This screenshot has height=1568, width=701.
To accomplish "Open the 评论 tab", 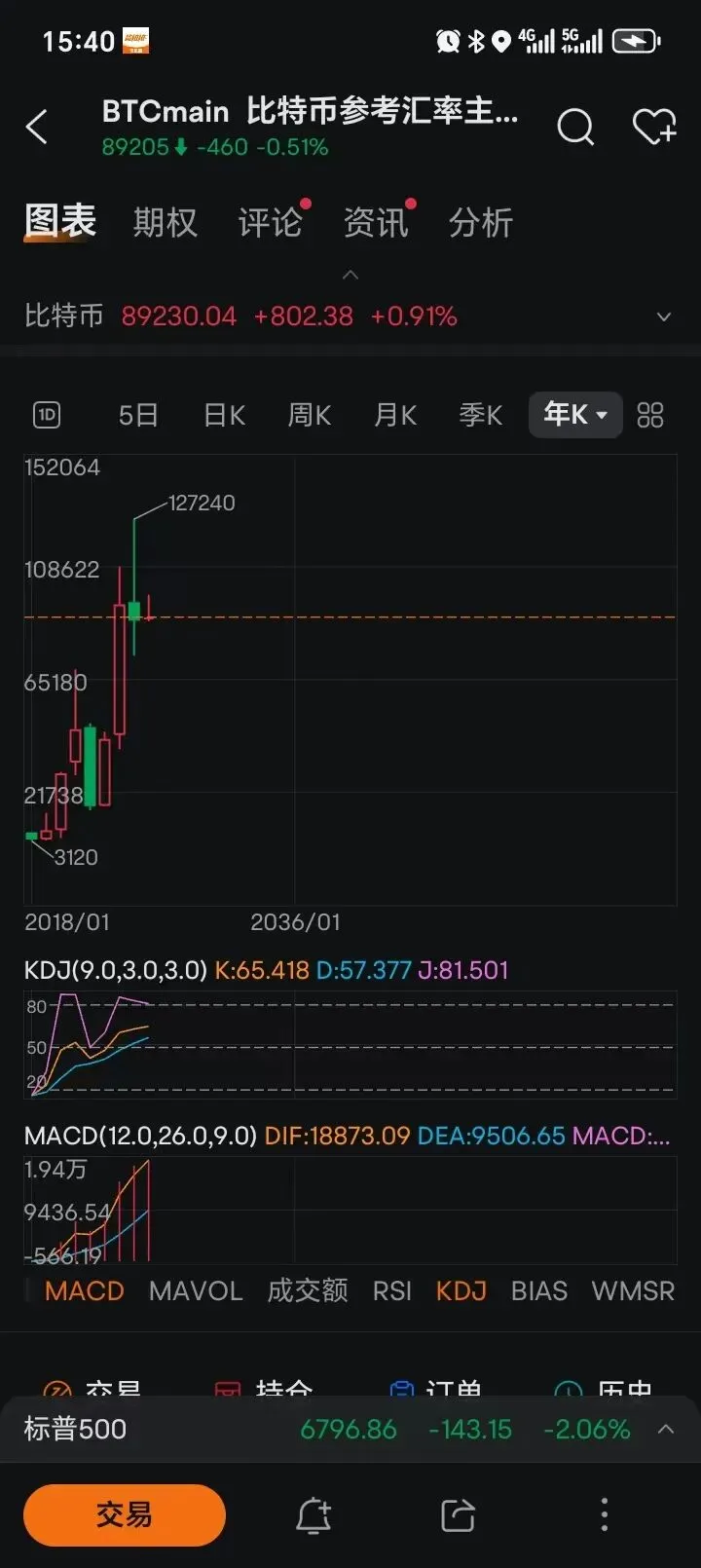I will click(x=270, y=223).
